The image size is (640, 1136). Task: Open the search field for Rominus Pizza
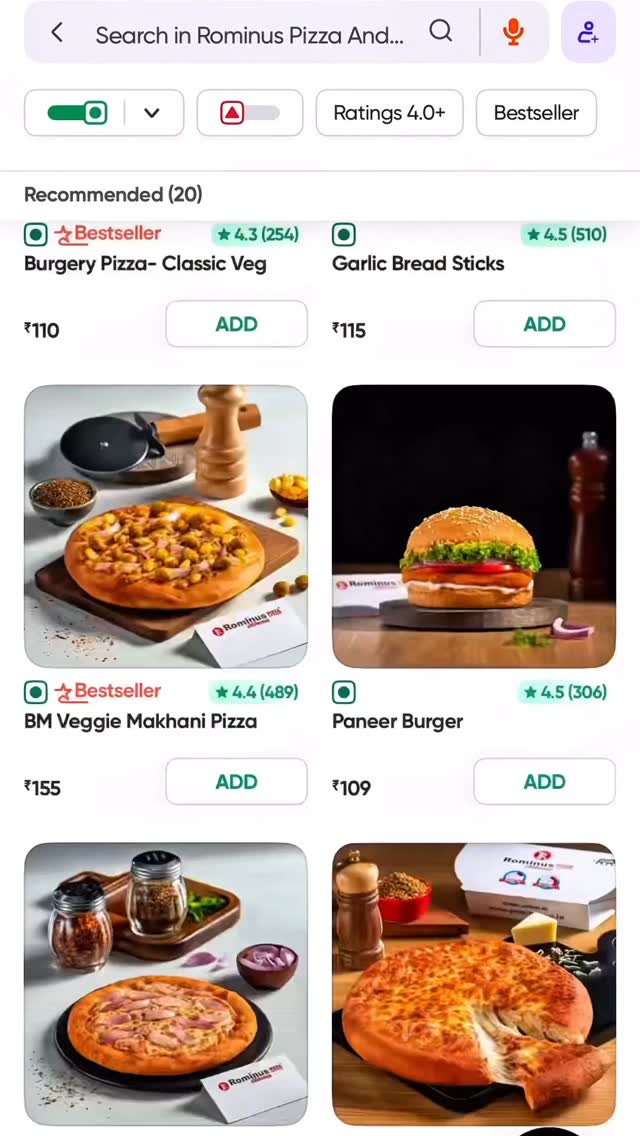(250, 35)
